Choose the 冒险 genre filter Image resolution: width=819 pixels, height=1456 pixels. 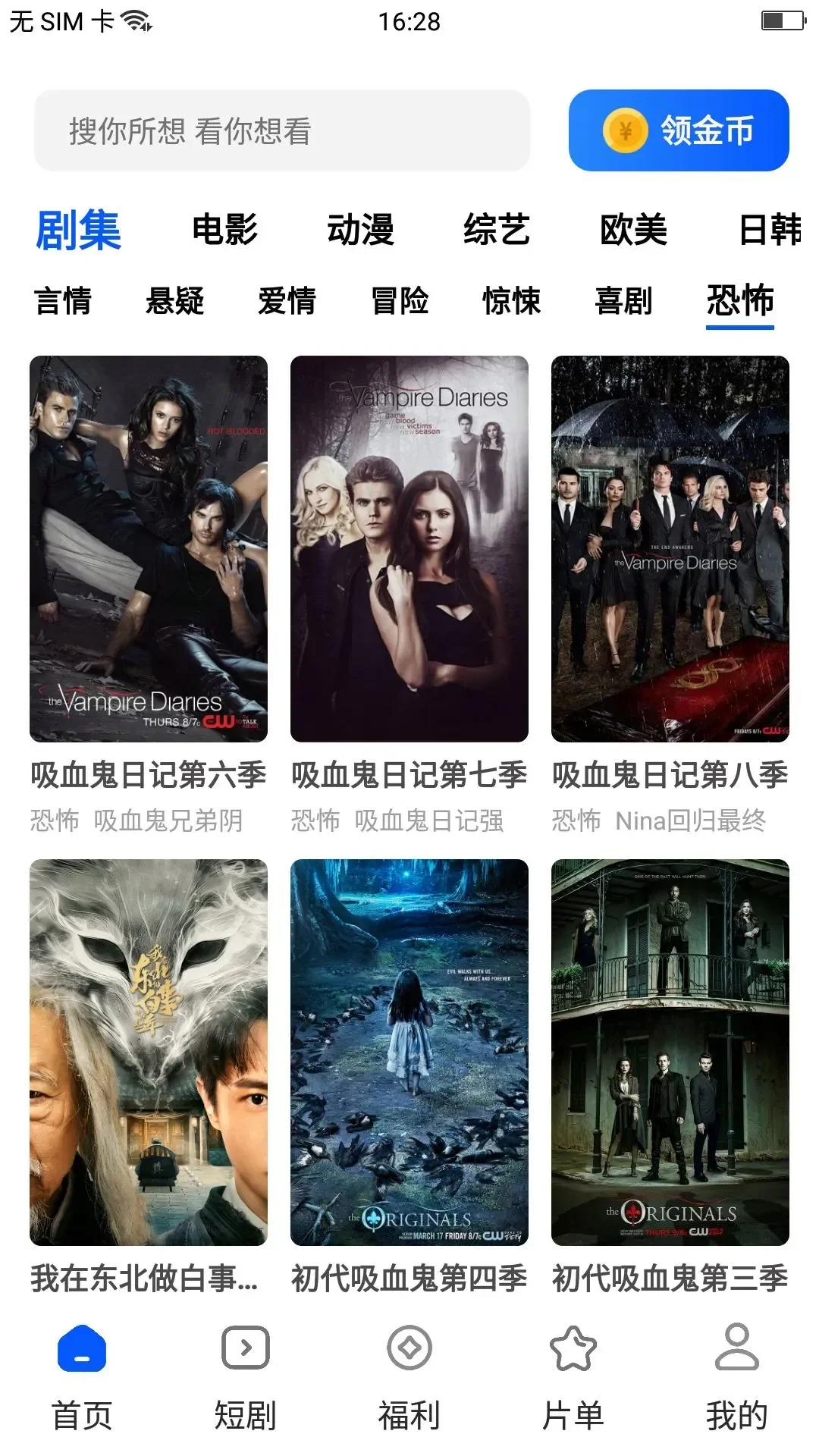point(400,301)
